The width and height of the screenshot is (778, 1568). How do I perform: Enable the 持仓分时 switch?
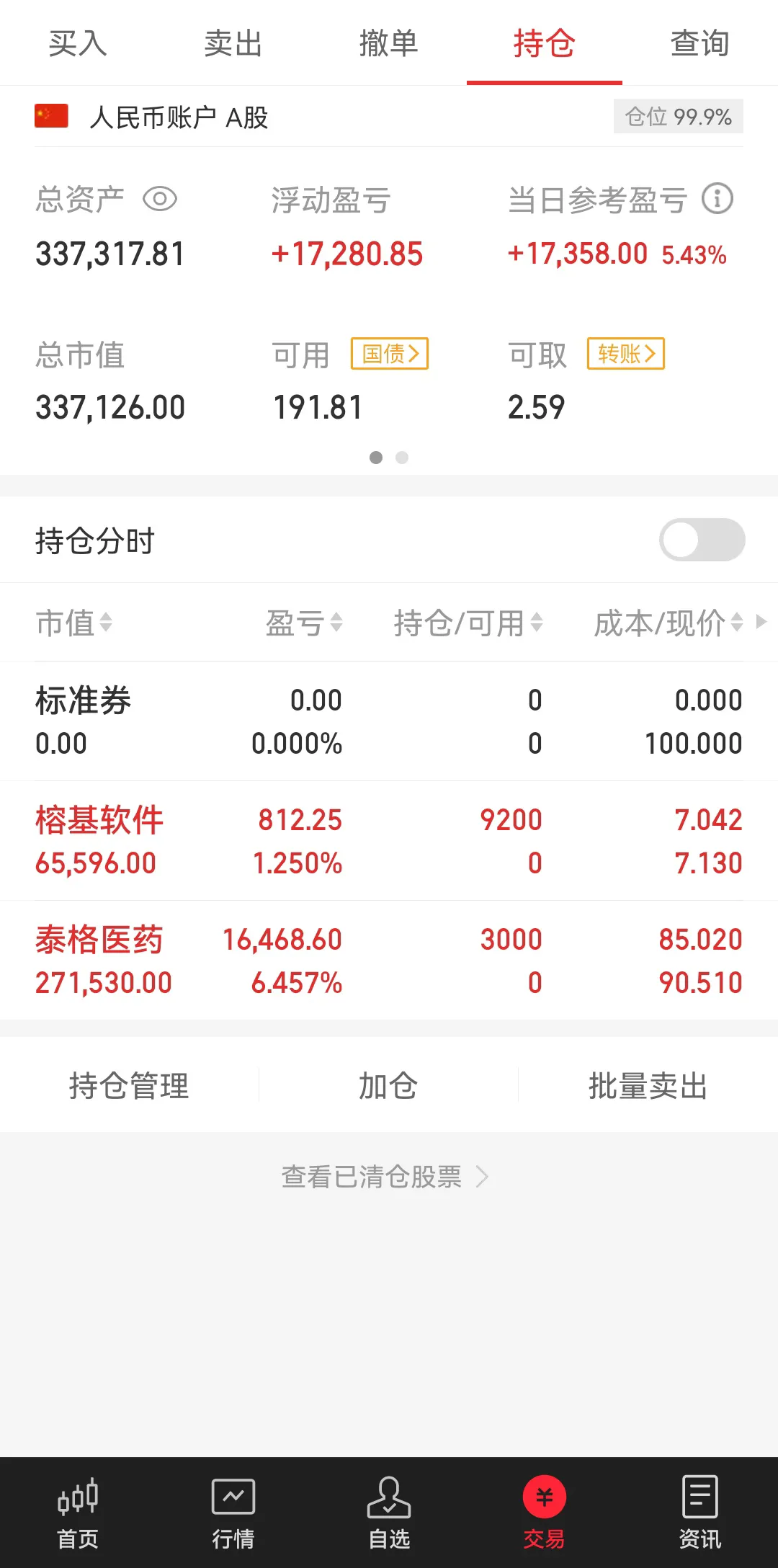(702, 540)
